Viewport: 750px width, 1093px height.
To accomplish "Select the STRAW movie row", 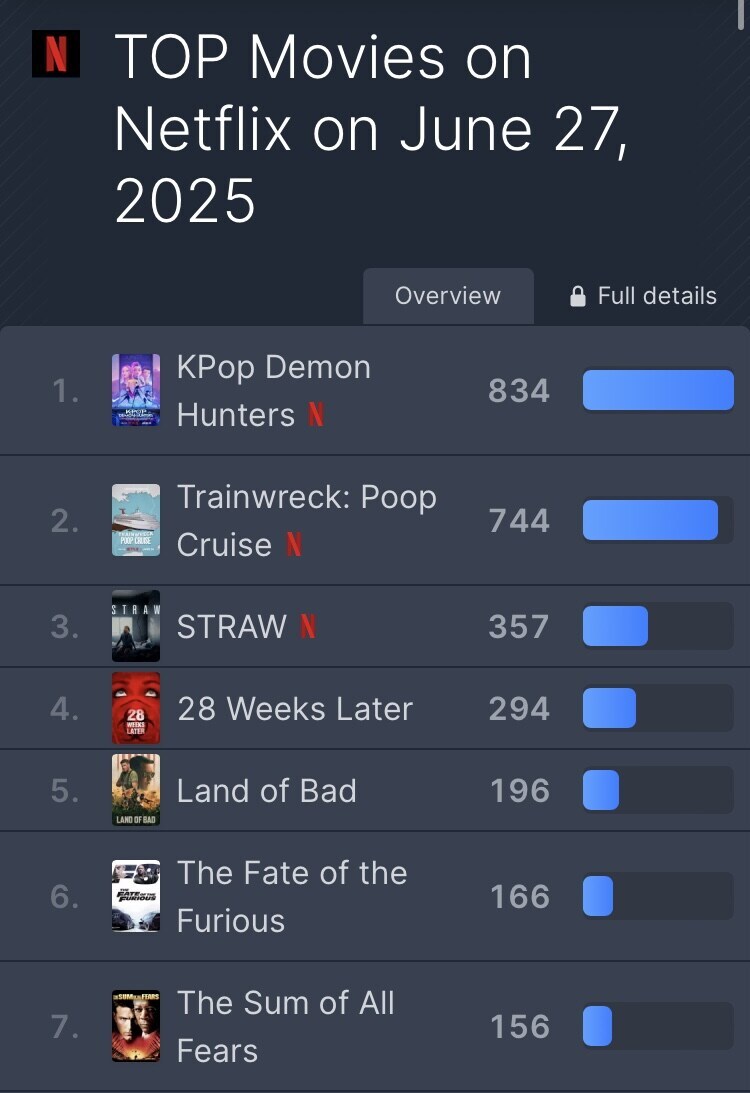I will pos(232,627).
